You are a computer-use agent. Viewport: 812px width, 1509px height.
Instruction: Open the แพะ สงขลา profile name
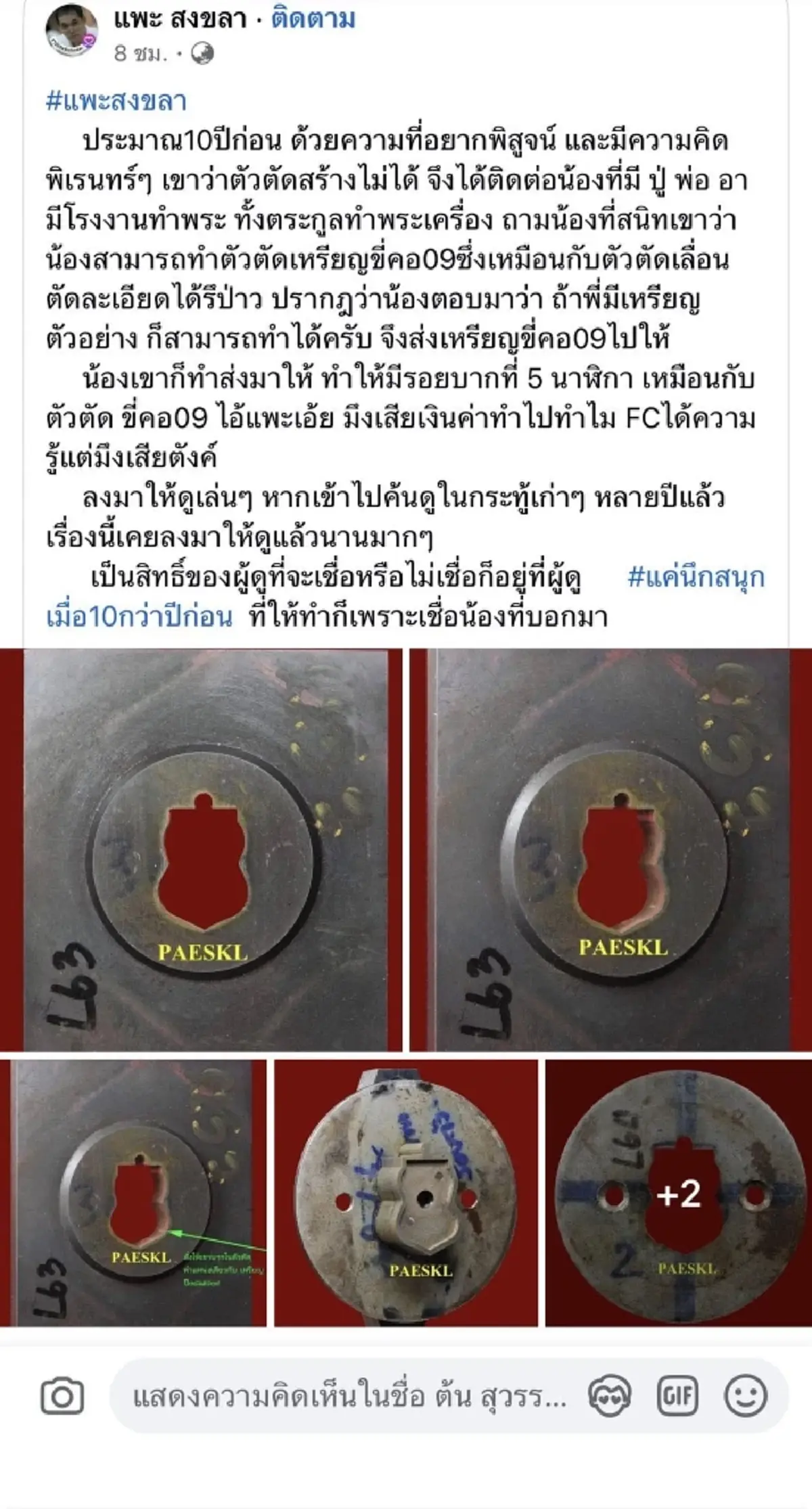click(x=180, y=19)
